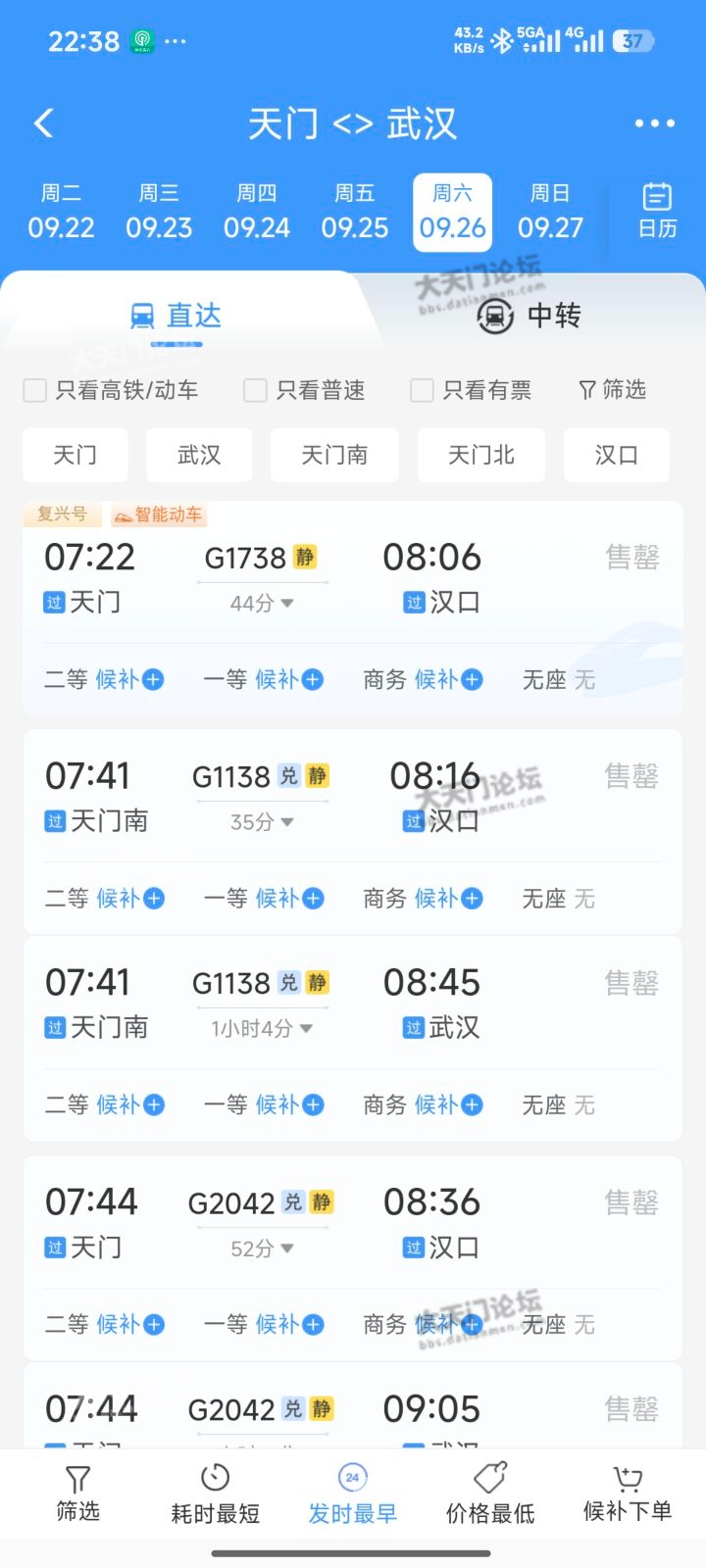Select date 周五 09.25
Image resolution: width=706 pixels, height=1568 pixels.
click(x=355, y=212)
